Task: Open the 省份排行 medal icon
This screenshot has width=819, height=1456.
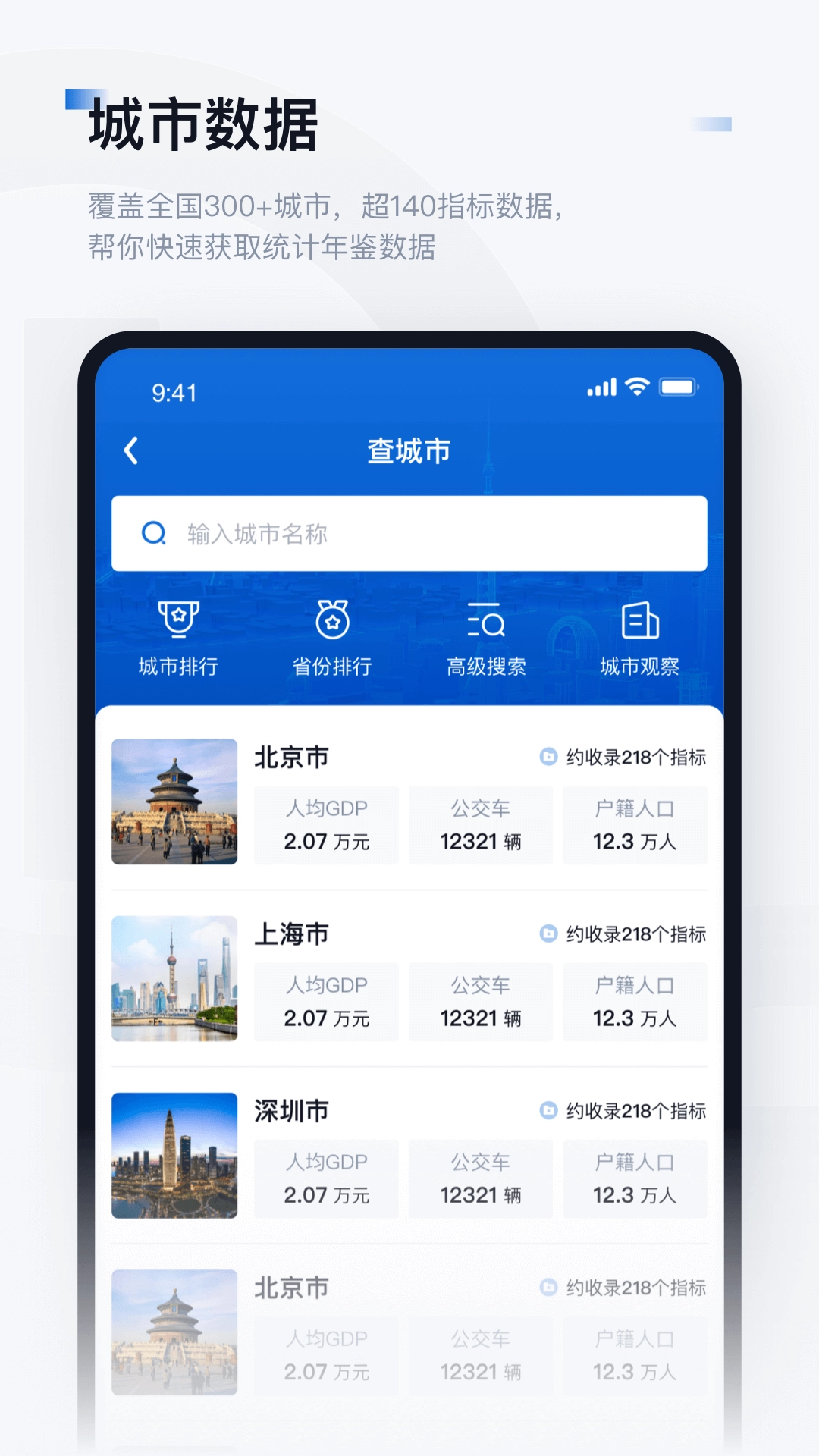Action: tap(334, 623)
